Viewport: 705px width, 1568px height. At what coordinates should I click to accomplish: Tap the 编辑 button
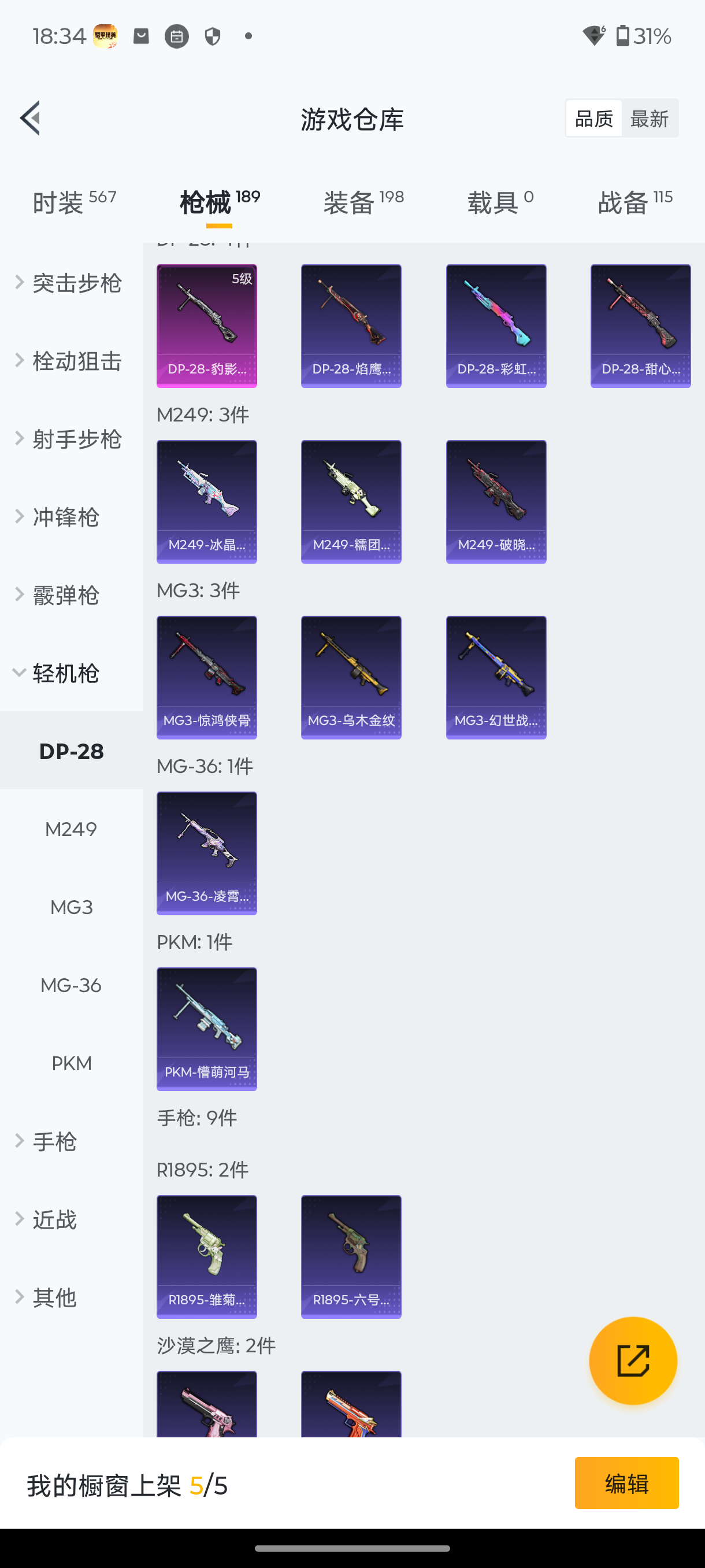[x=626, y=1484]
